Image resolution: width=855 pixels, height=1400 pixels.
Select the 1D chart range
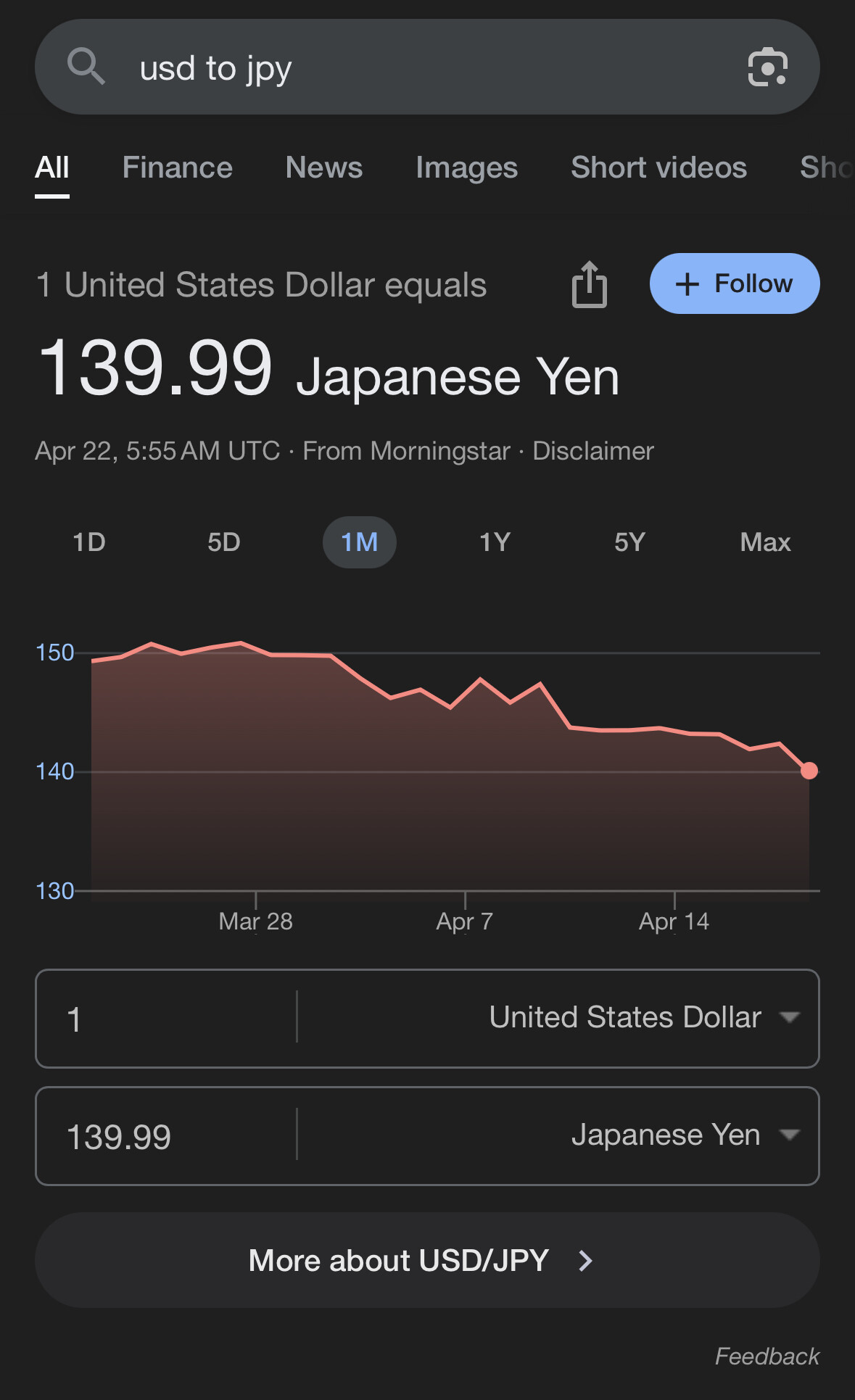[x=89, y=542]
